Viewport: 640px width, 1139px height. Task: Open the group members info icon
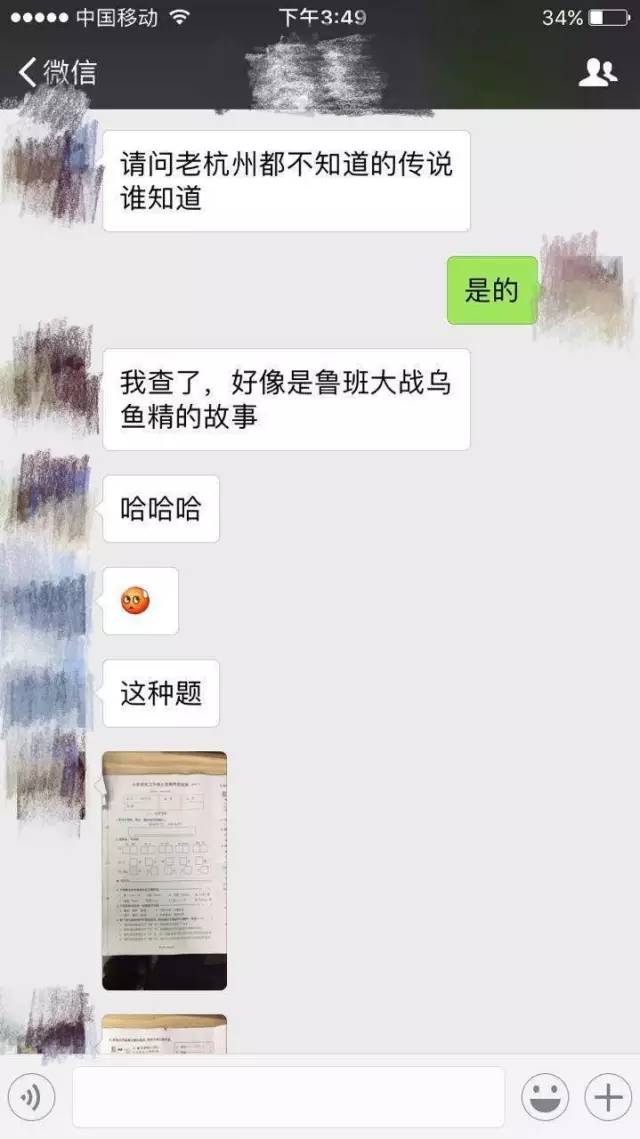(x=598, y=72)
